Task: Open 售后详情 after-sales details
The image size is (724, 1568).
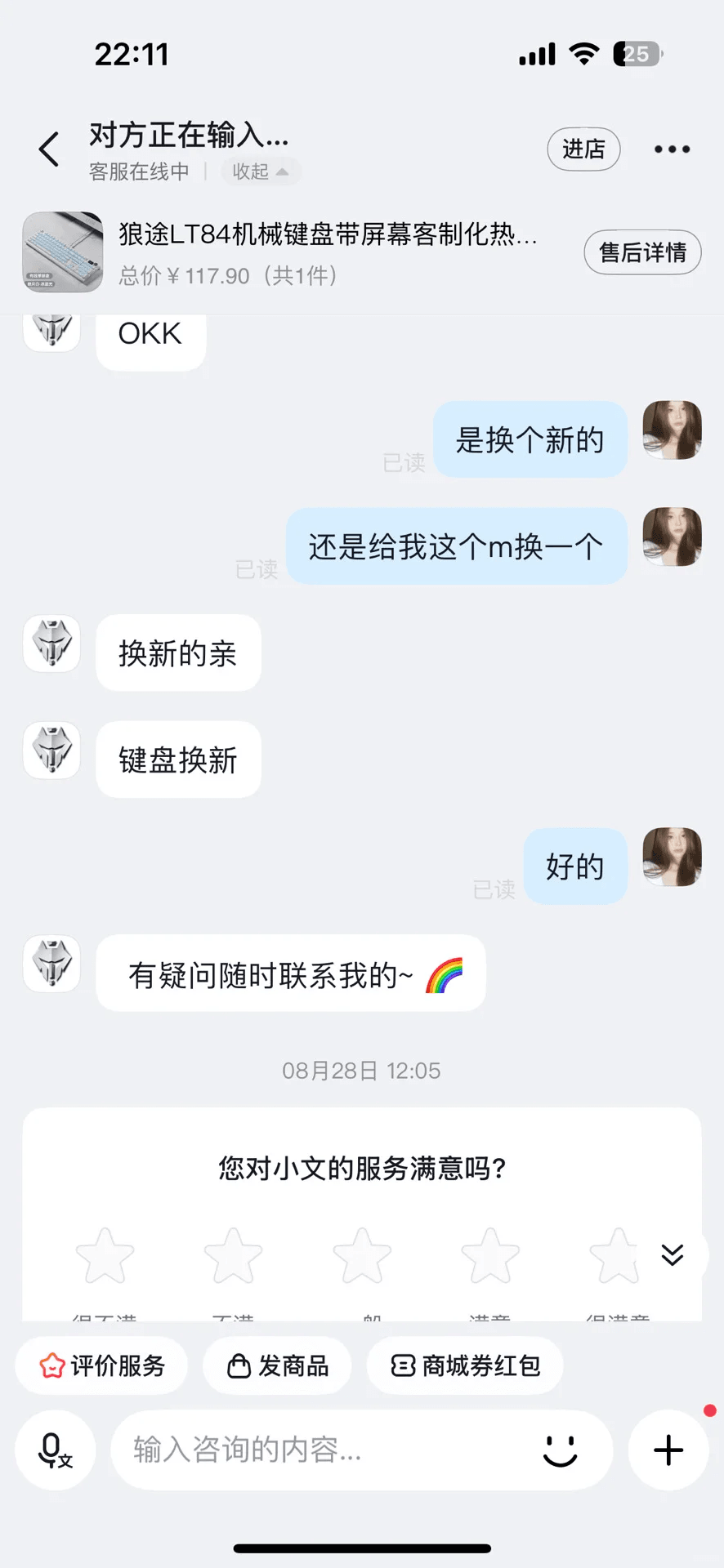Action: point(642,252)
